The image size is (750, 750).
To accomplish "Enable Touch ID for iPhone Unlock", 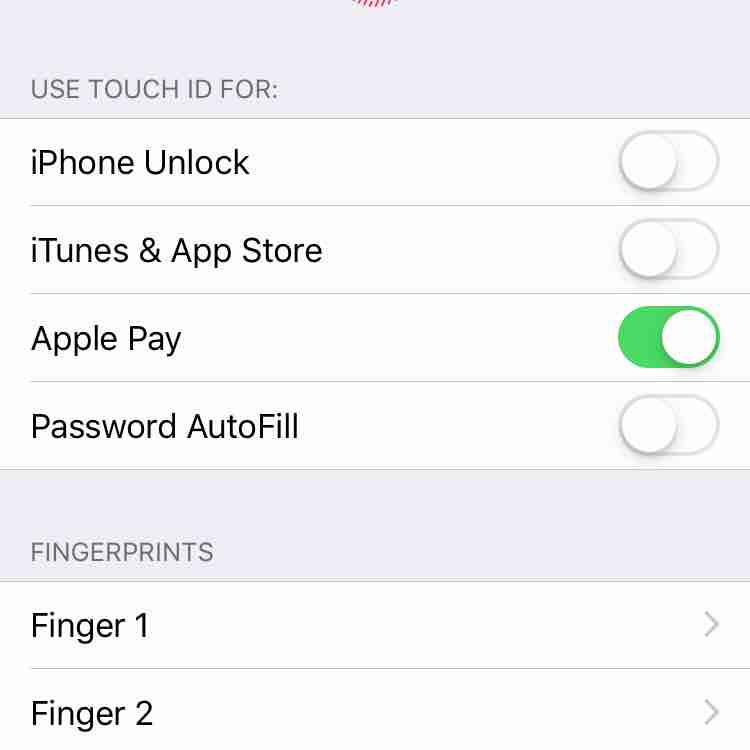I will point(668,162).
